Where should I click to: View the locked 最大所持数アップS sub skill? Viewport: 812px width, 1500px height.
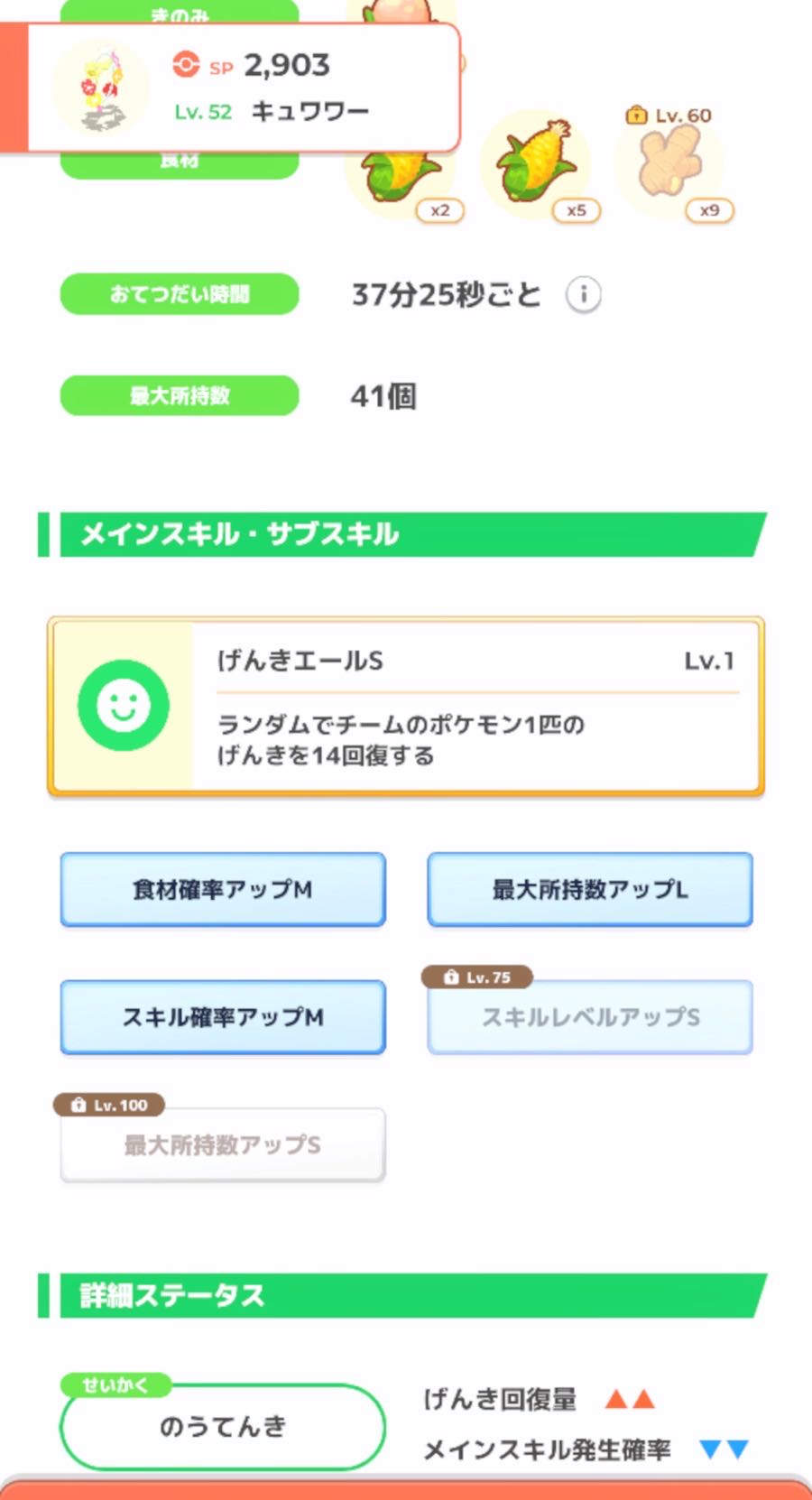point(223,1145)
